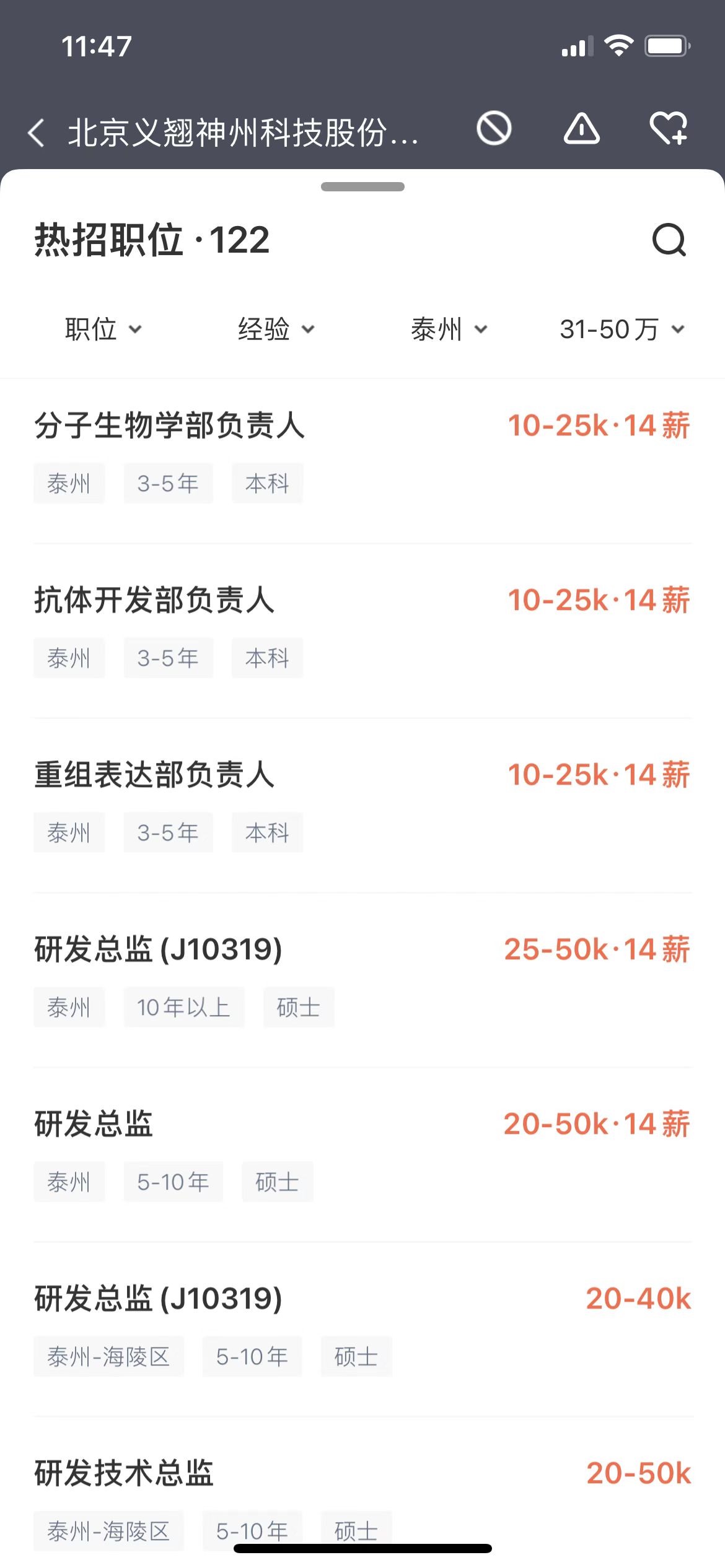
Task: Open 研发总监 (J10319) paying 25-50k·14薪
Action: click(159, 950)
